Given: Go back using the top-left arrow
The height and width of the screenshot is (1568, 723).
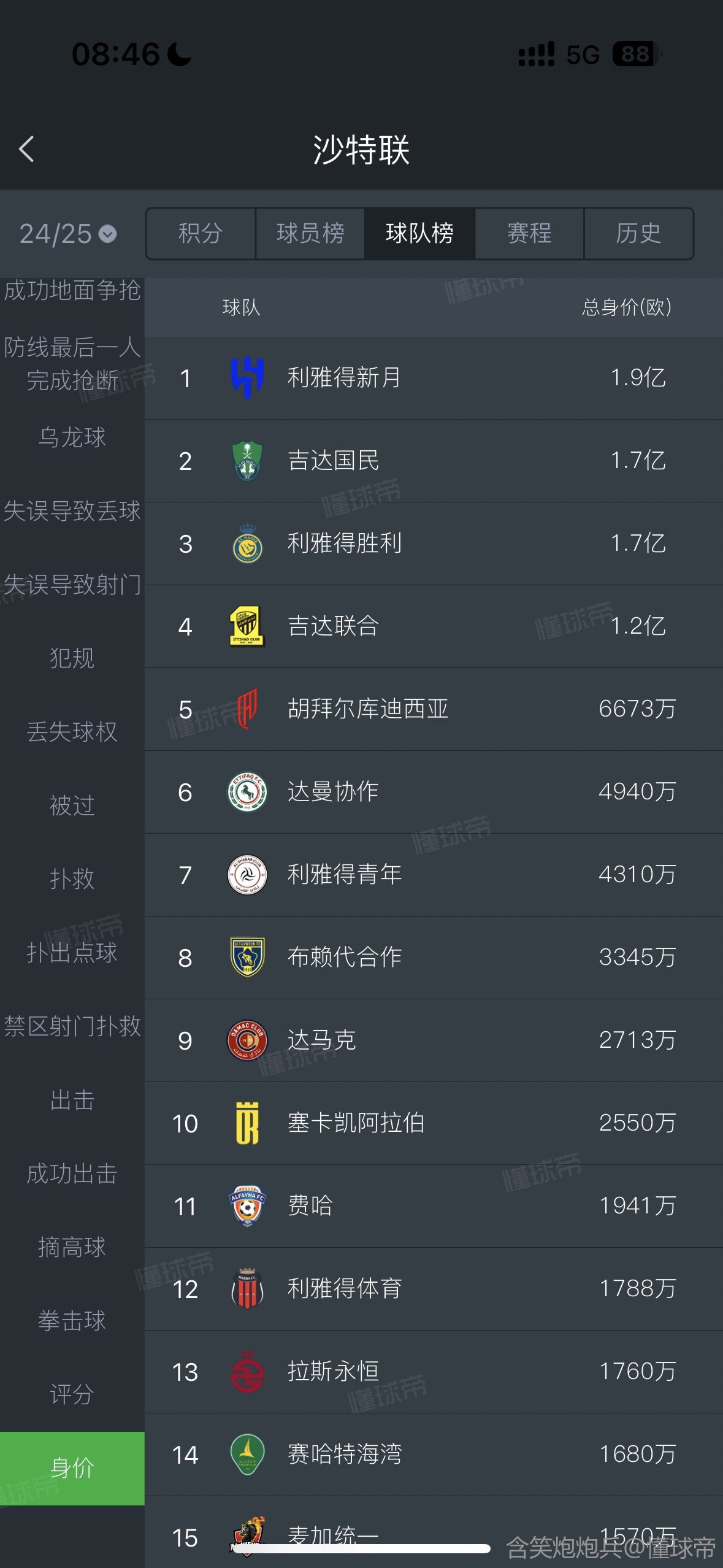Looking at the screenshot, I should point(26,149).
